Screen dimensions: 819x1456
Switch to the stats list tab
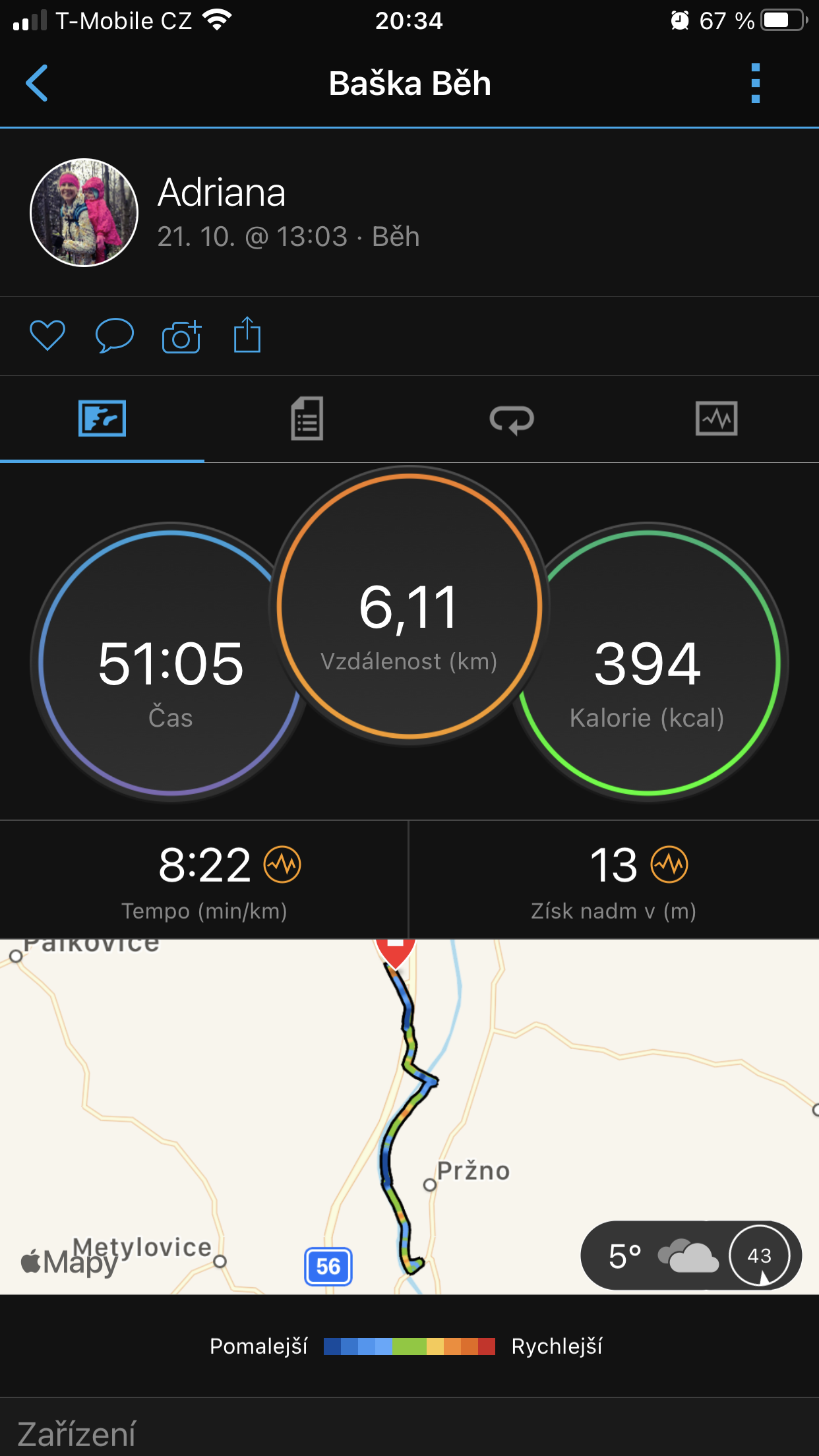307,418
